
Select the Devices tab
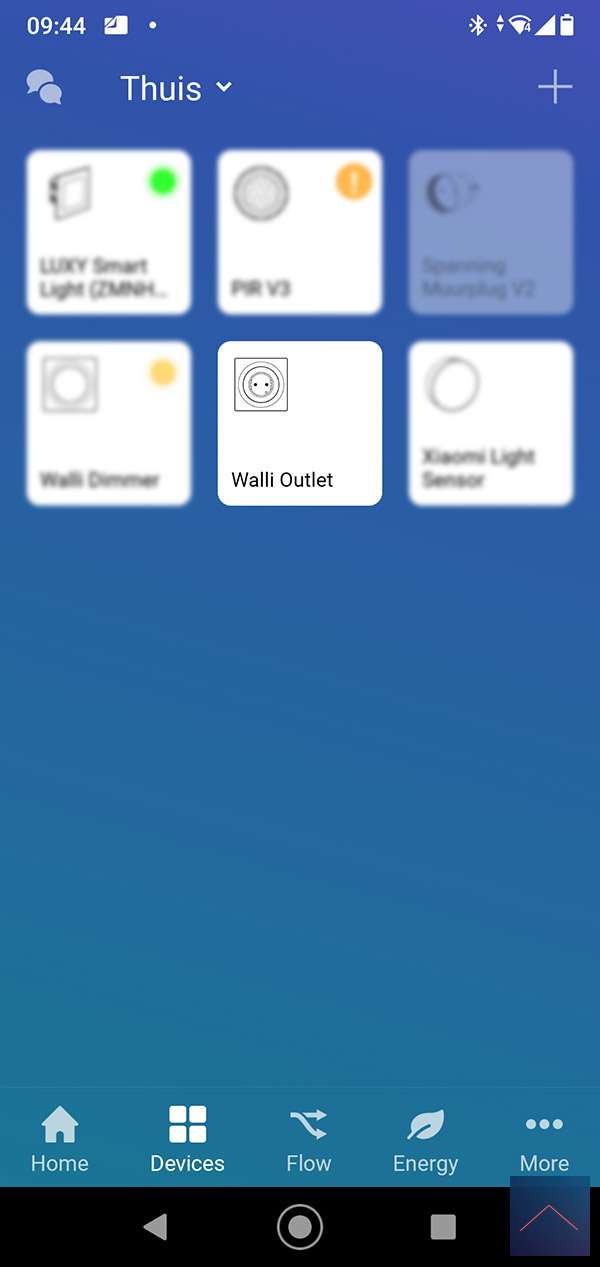click(187, 1139)
